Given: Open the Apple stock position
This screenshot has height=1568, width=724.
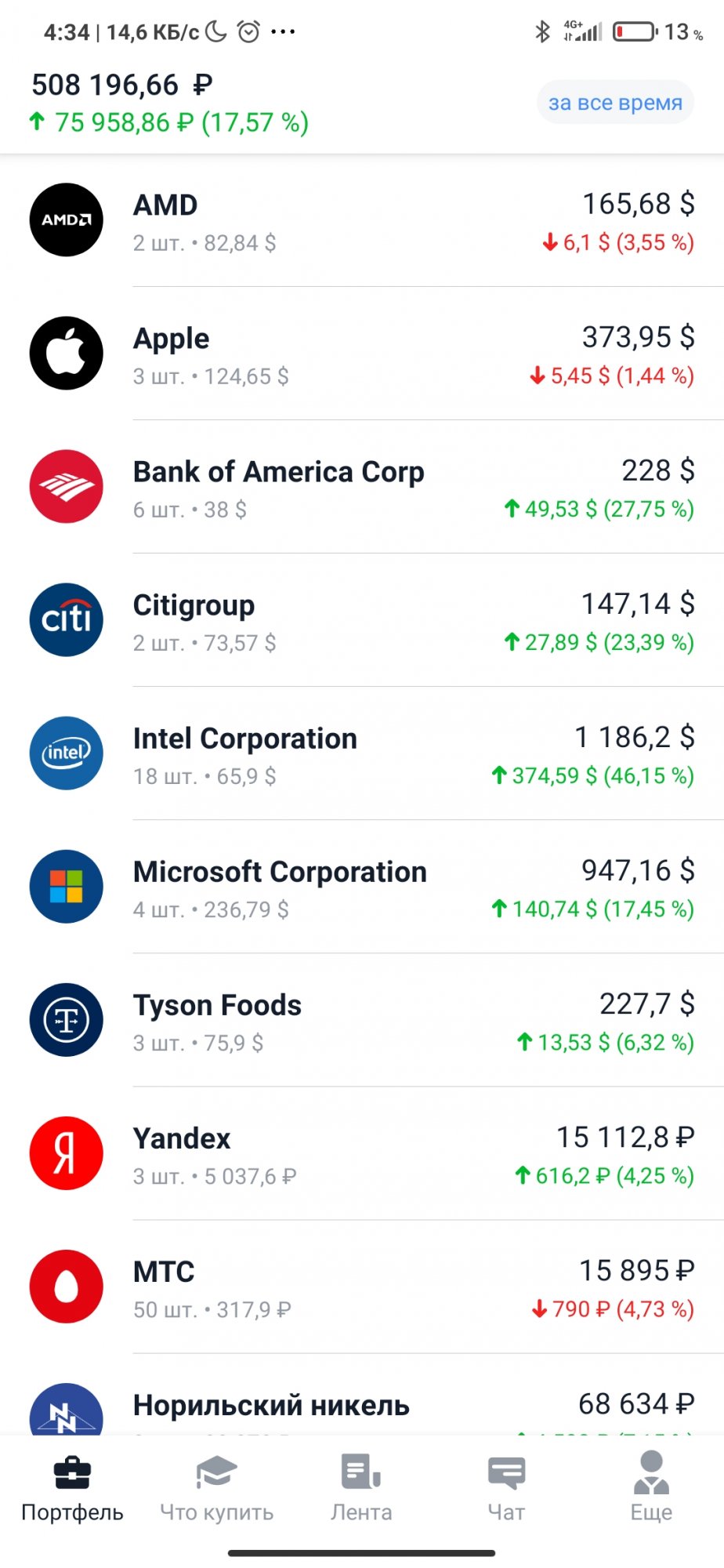Looking at the screenshot, I should point(362,354).
